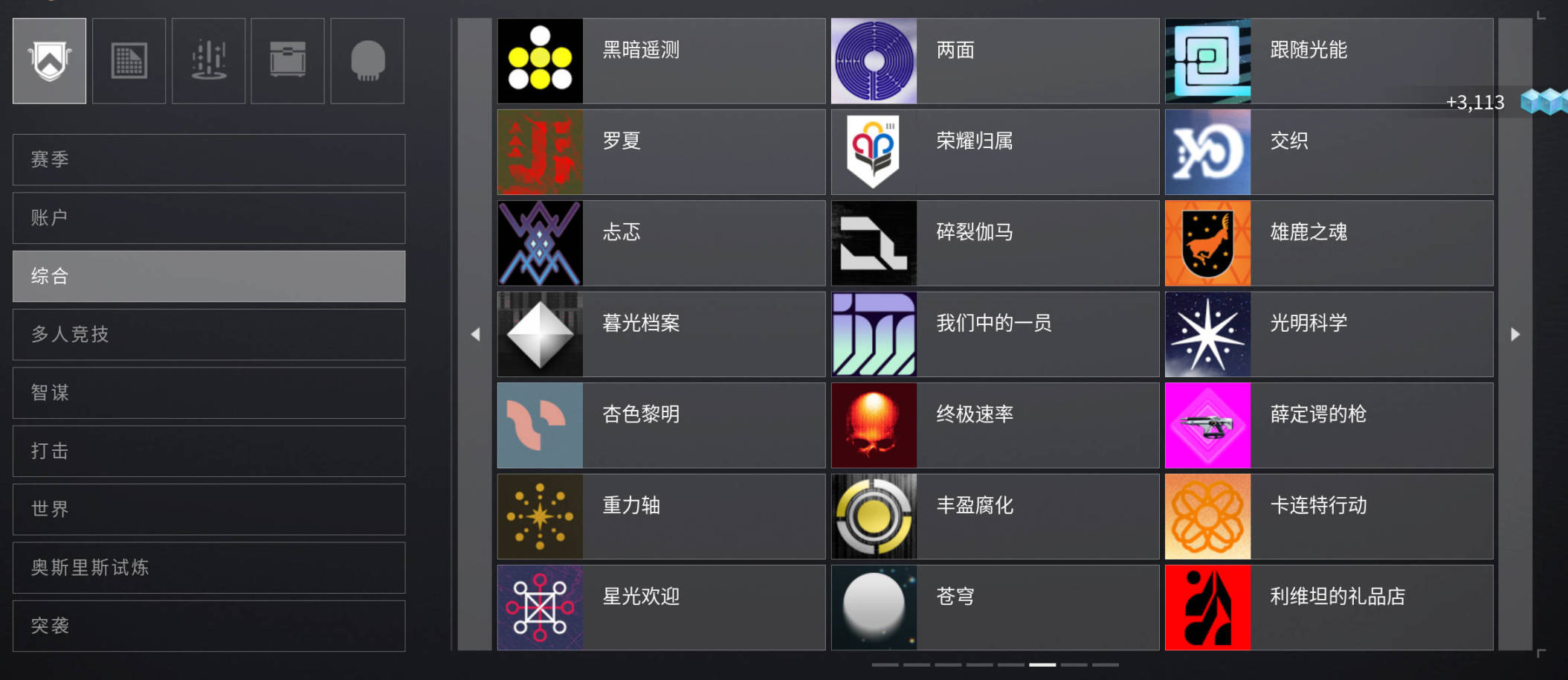The height and width of the screenshot is (680, 1568).
Task: Choose the 终极速率 emblem
Action: tap(995, 426)
